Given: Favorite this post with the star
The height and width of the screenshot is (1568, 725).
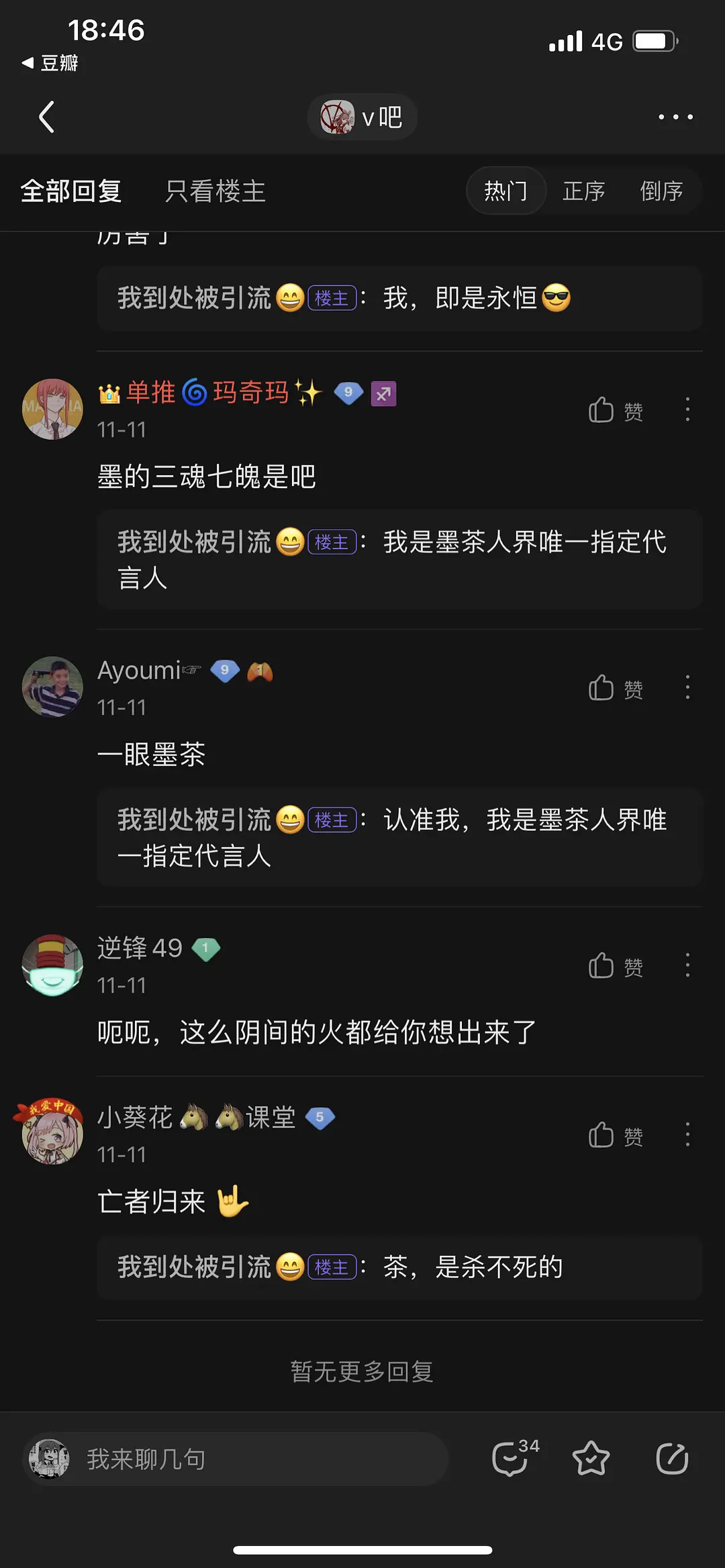Looking at the screenshot, I should 591,1459.
